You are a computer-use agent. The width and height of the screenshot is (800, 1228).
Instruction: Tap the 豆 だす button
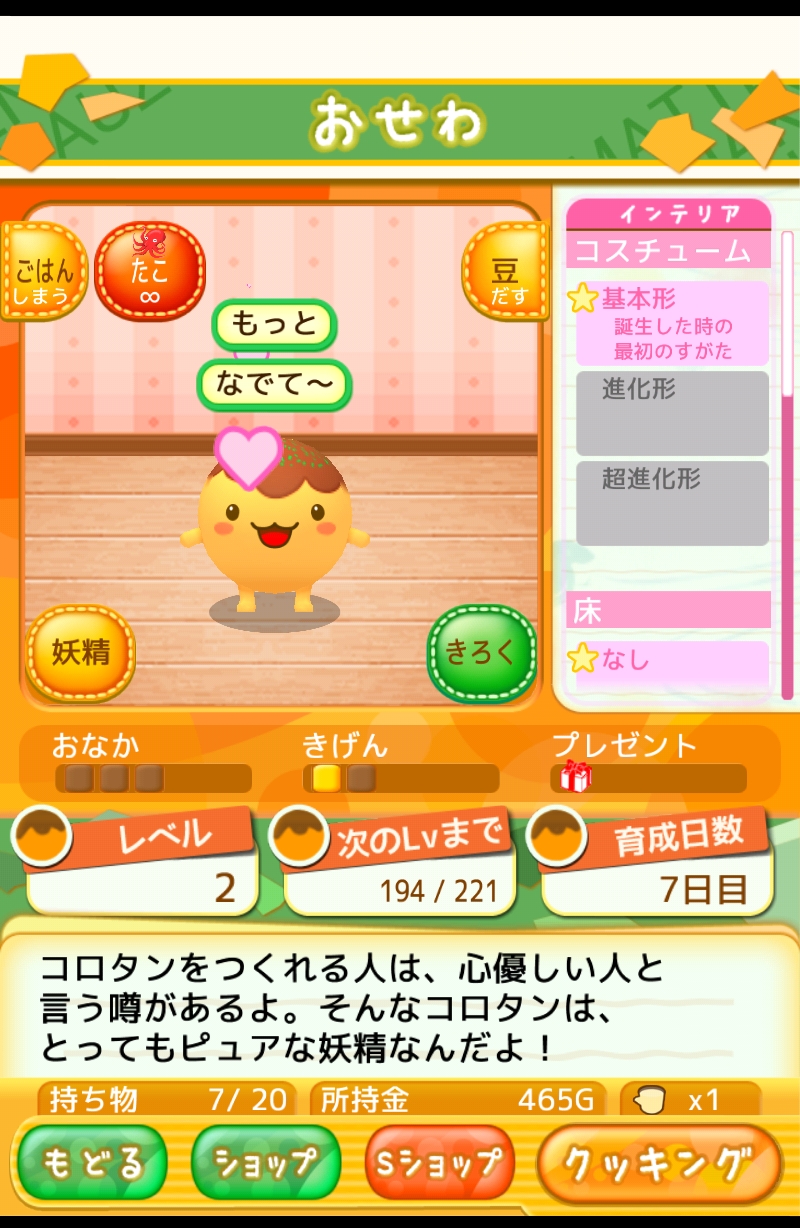(505, 271)
